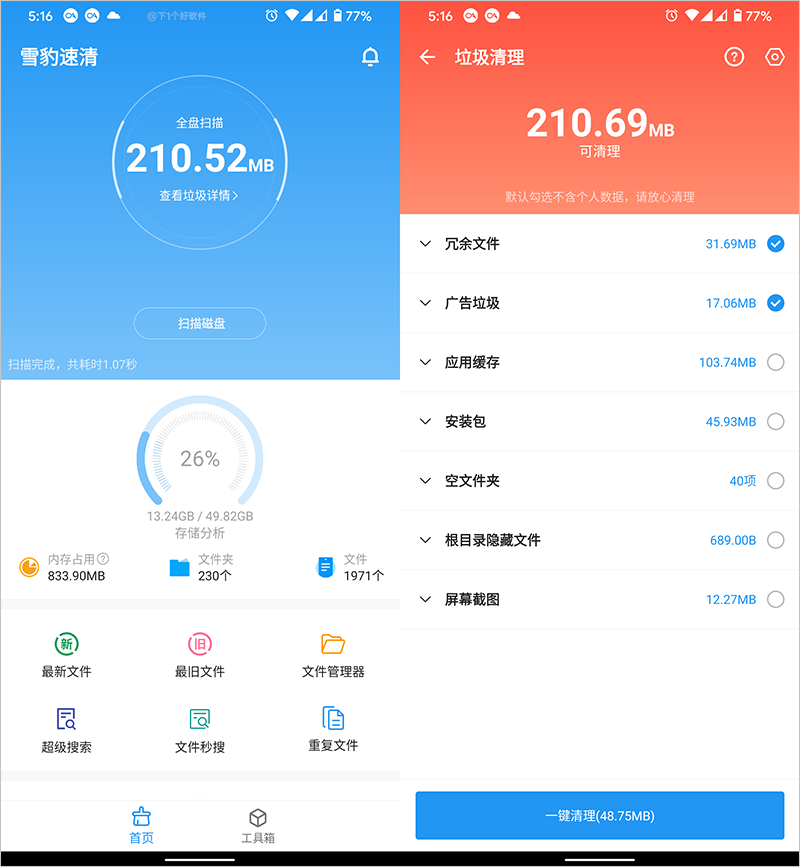800x867 pixels.
Task: Switch to the 工具箱 toolbox tab
Action: pyautogui.click(x=258, y=826)
